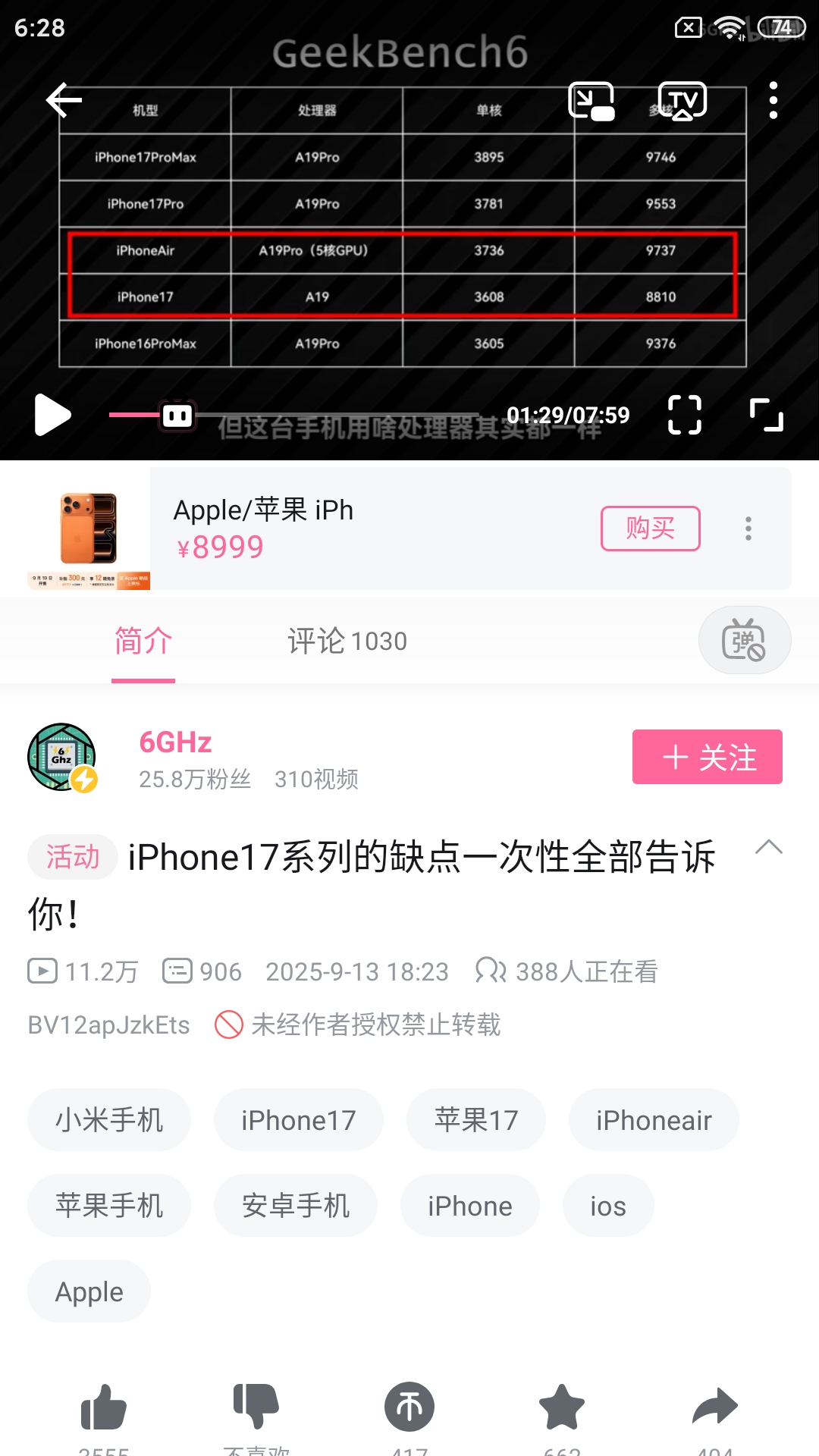Toggle the danmaku bullet comments off
The height and width of the screenshot is (1456, 819).
[744, 641]
